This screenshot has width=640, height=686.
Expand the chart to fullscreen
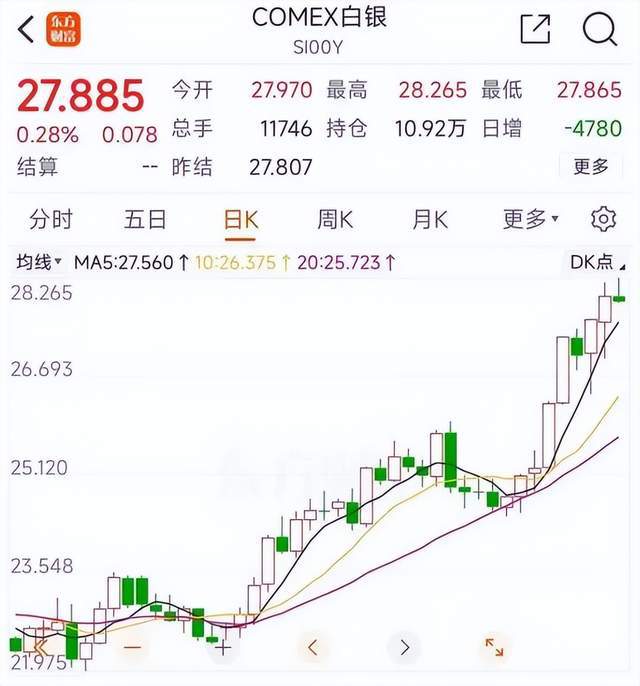click(x=494, y=647)
